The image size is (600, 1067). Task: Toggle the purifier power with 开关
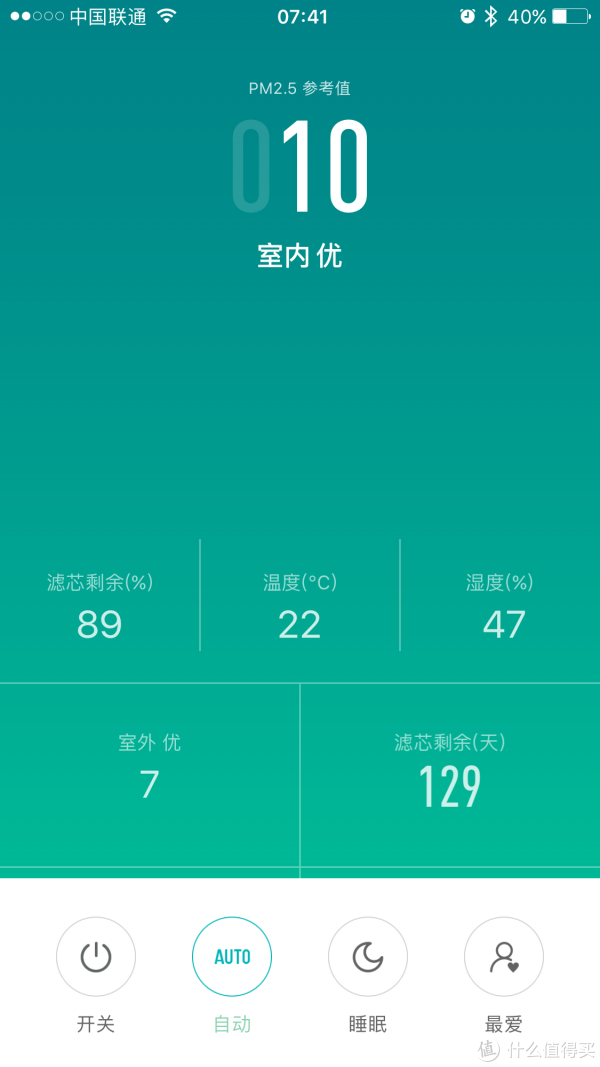point(96,957)
